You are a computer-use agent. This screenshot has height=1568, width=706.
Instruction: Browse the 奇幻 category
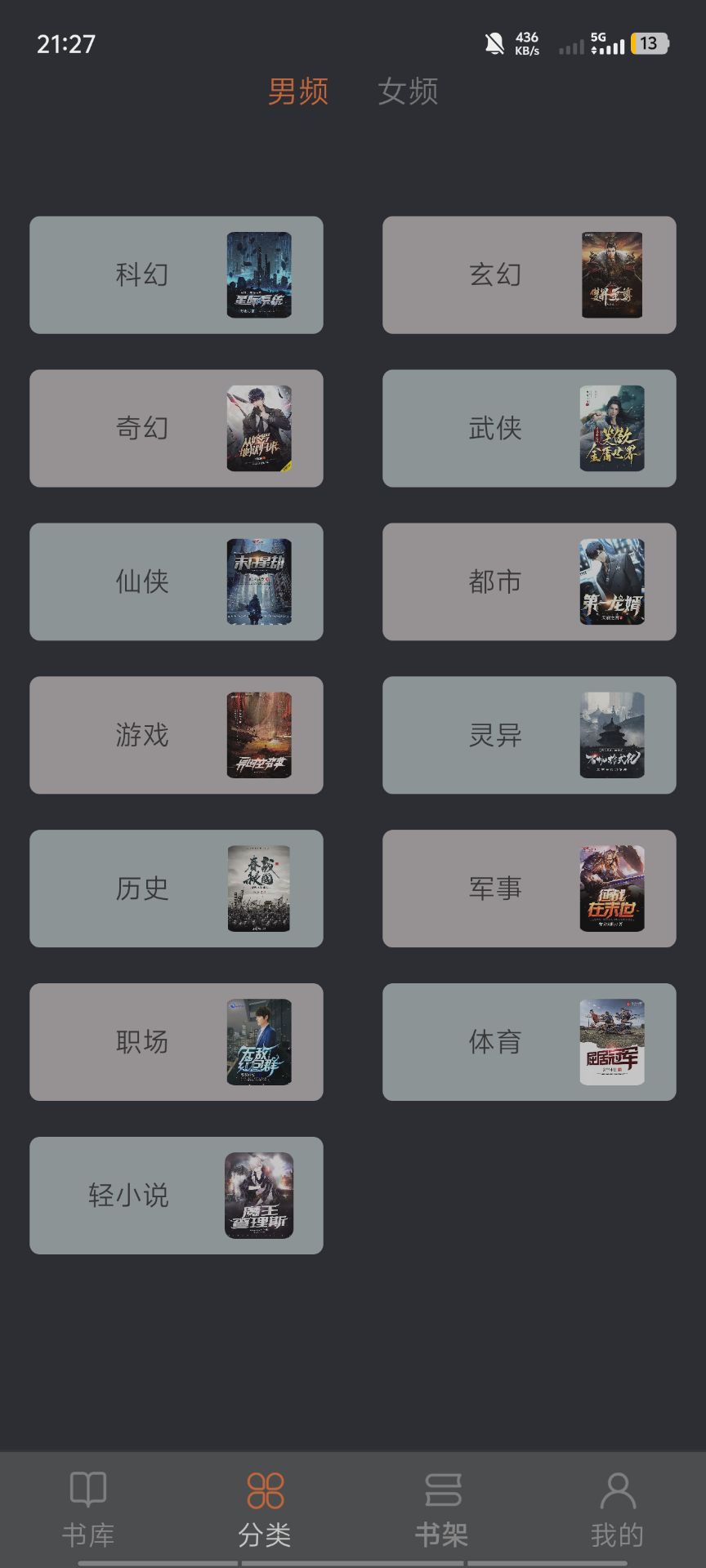point(176,428)
